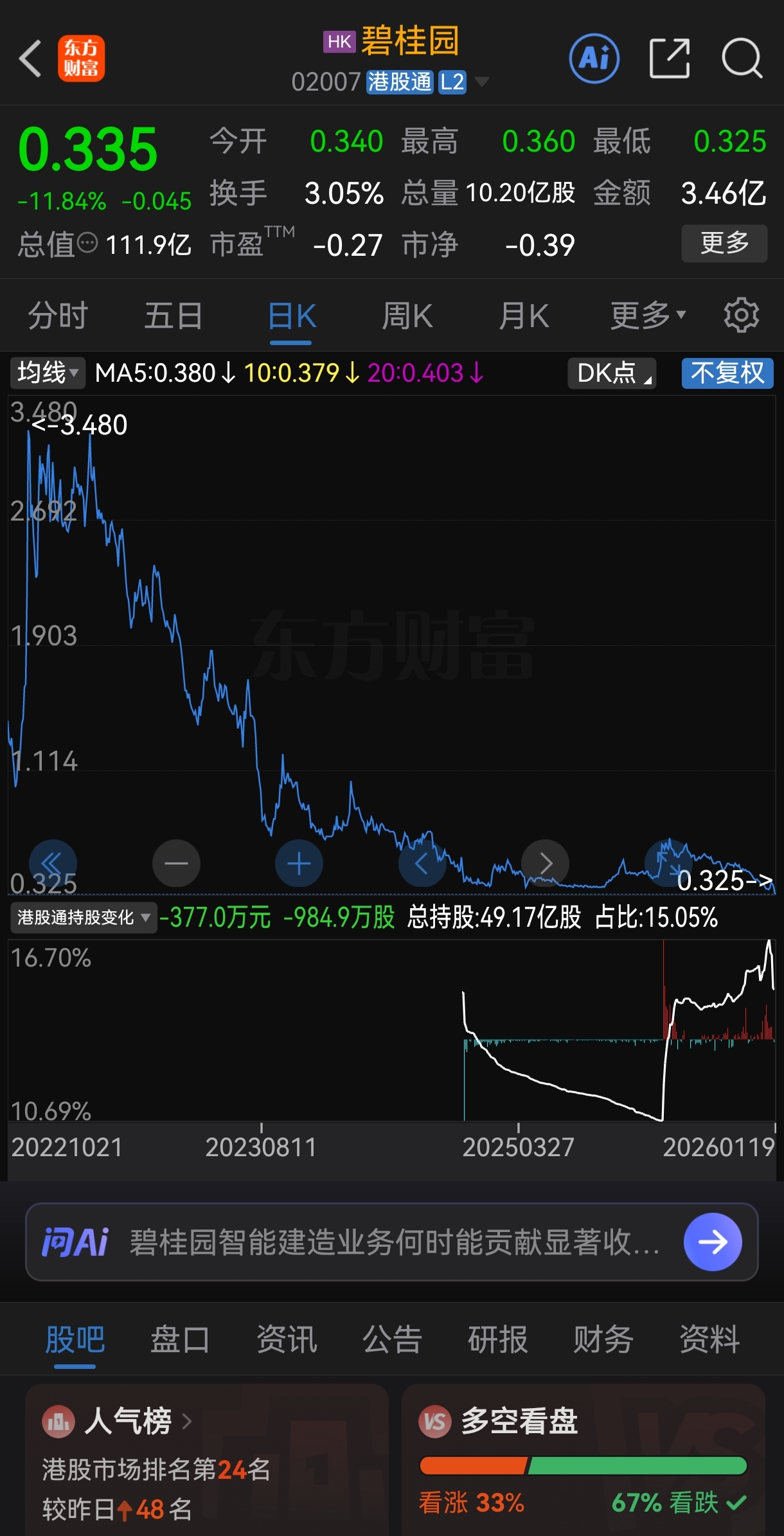Open chart settings gear
Screen dimensions: 784x1536
click(741, 315)
